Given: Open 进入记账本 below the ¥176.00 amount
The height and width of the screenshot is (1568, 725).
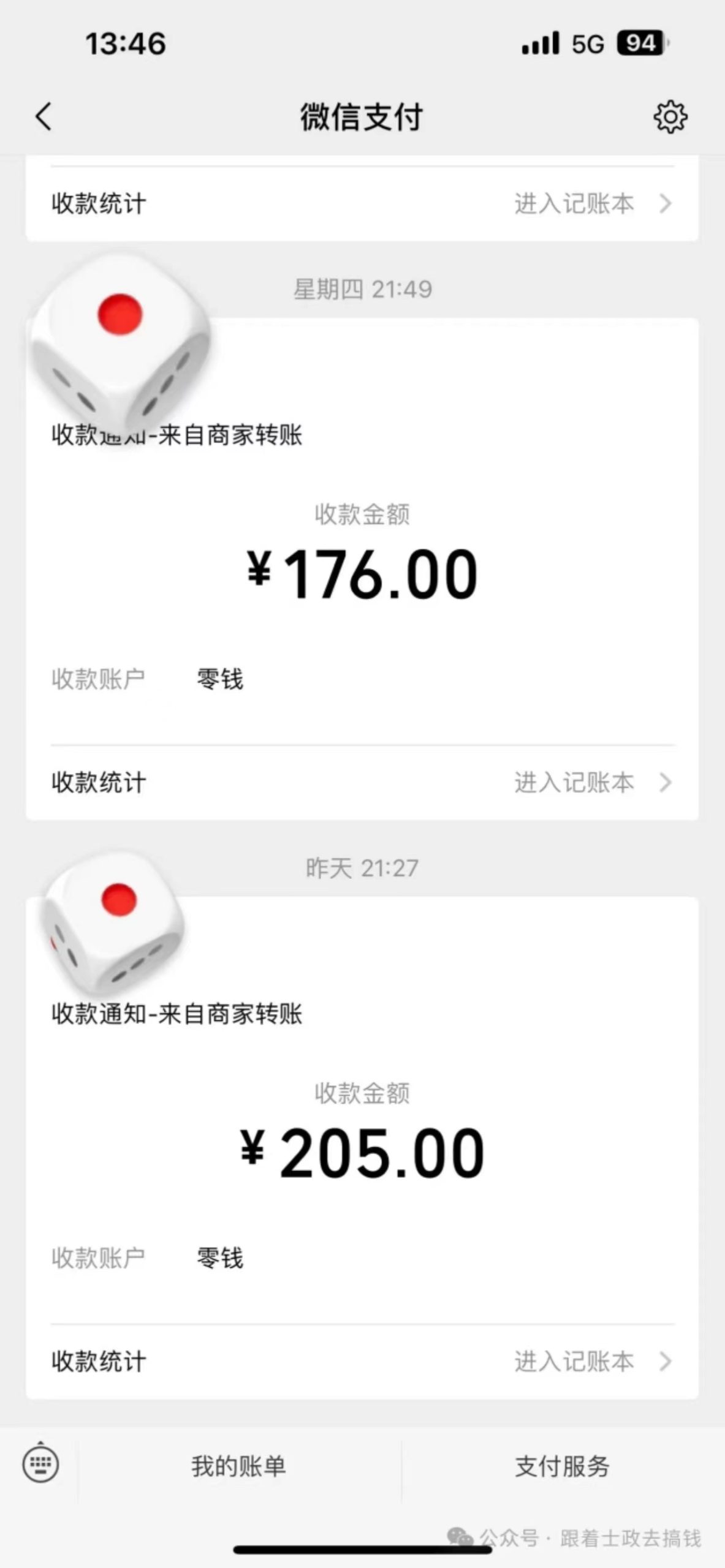Looking at the screenshot, I should pos(575,782).
